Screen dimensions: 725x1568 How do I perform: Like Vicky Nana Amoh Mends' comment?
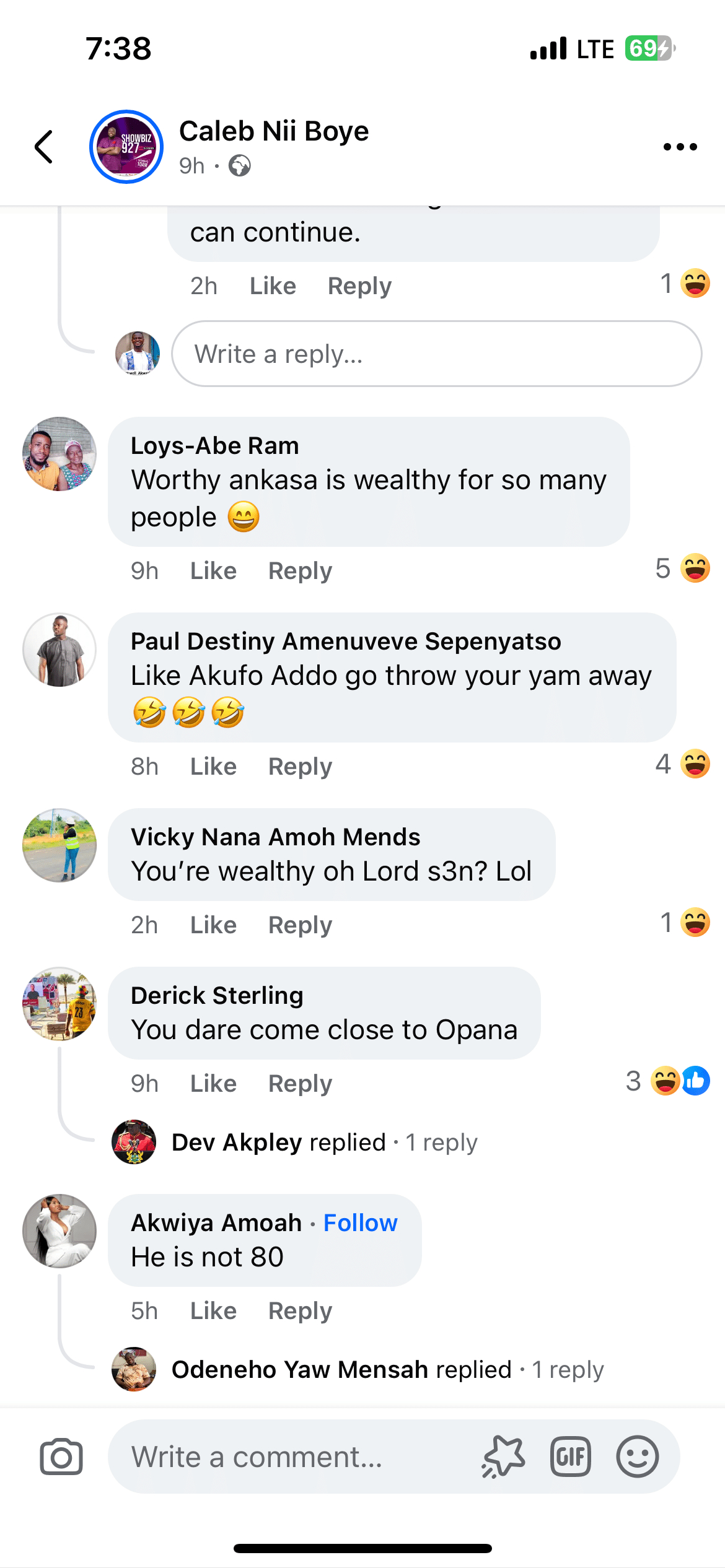[x=213, y=925]
